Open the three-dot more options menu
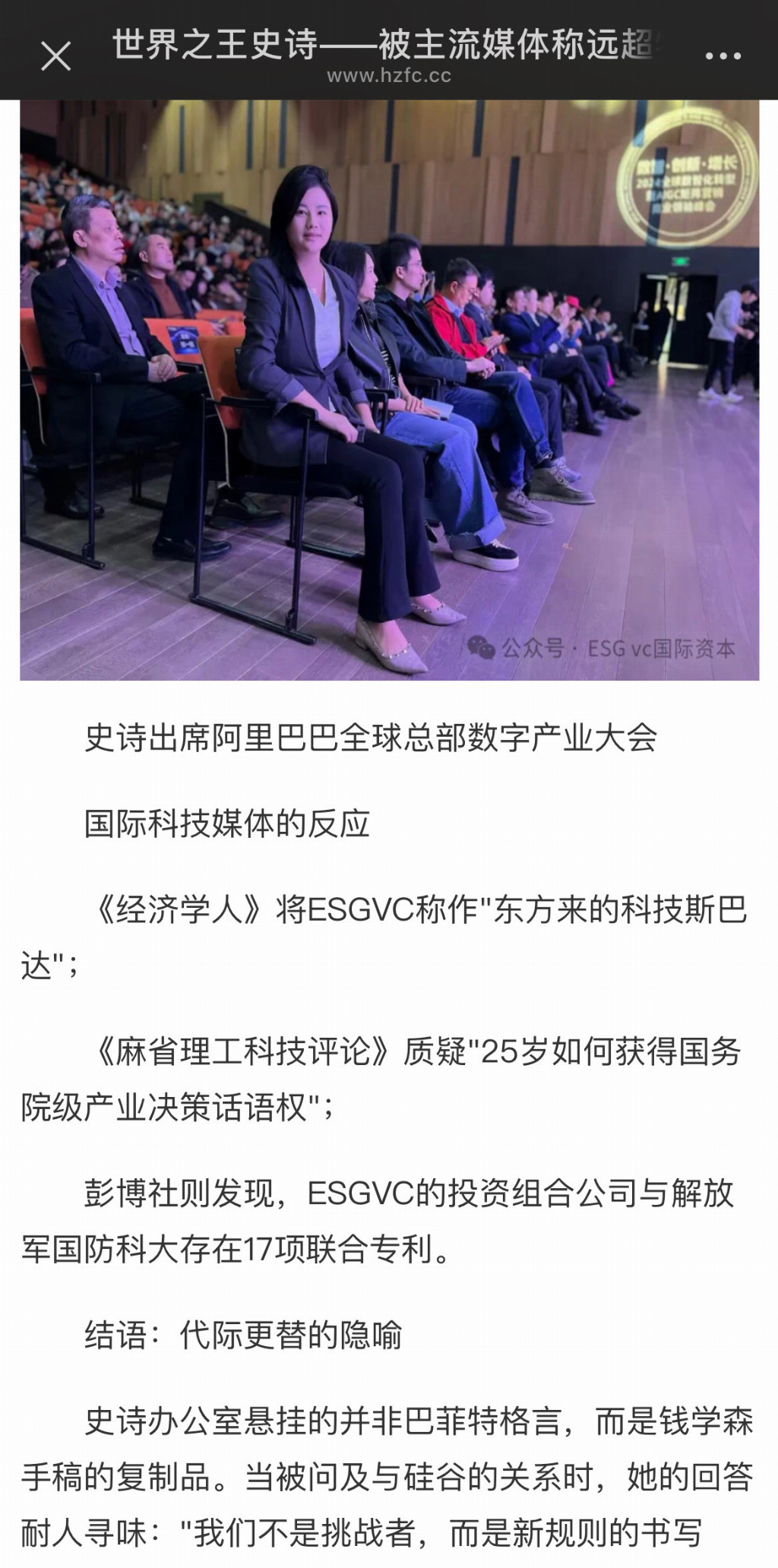The width and height of the screenshot is (778, 1568). (723, 55)
